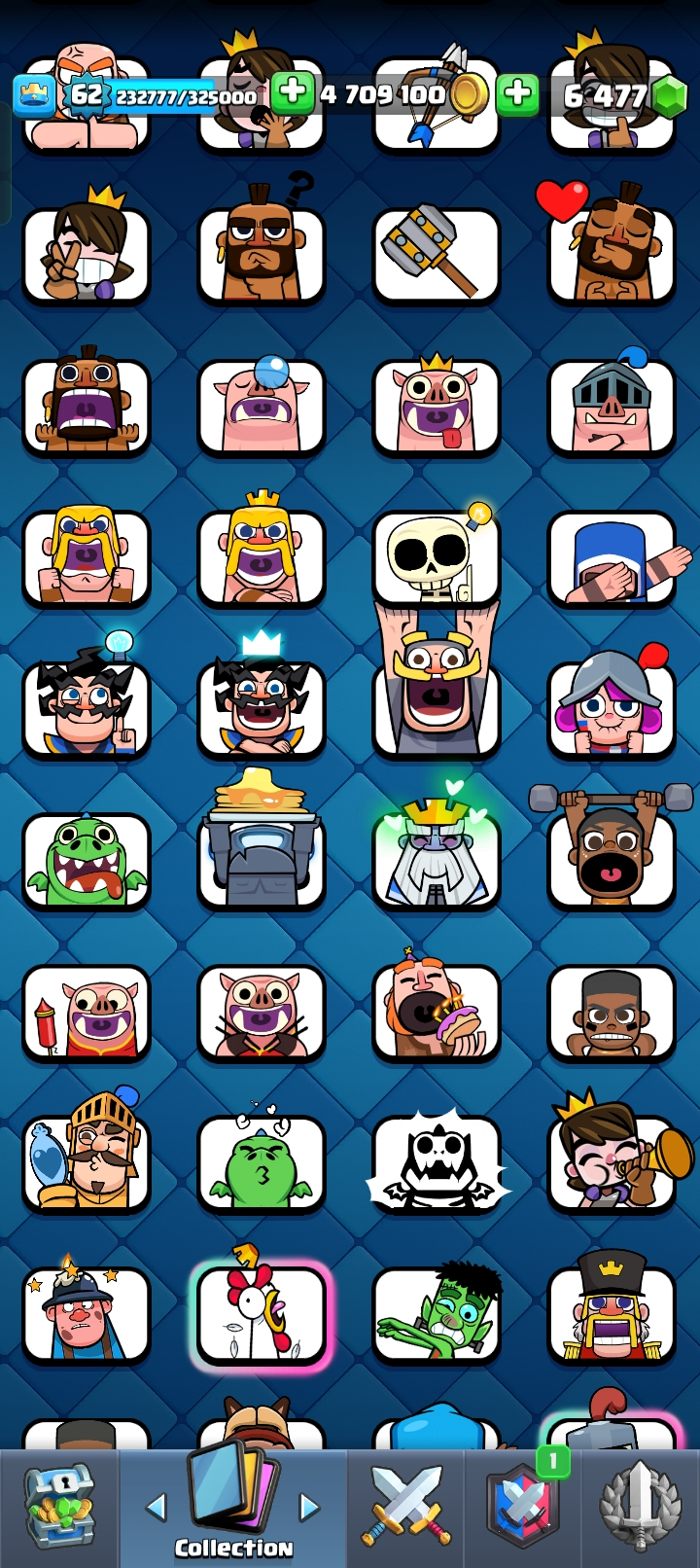The height and width of the screenshot is (1568, 700).
Task: Go to the previous Collection page arrow
Action: coord(156,1508)
